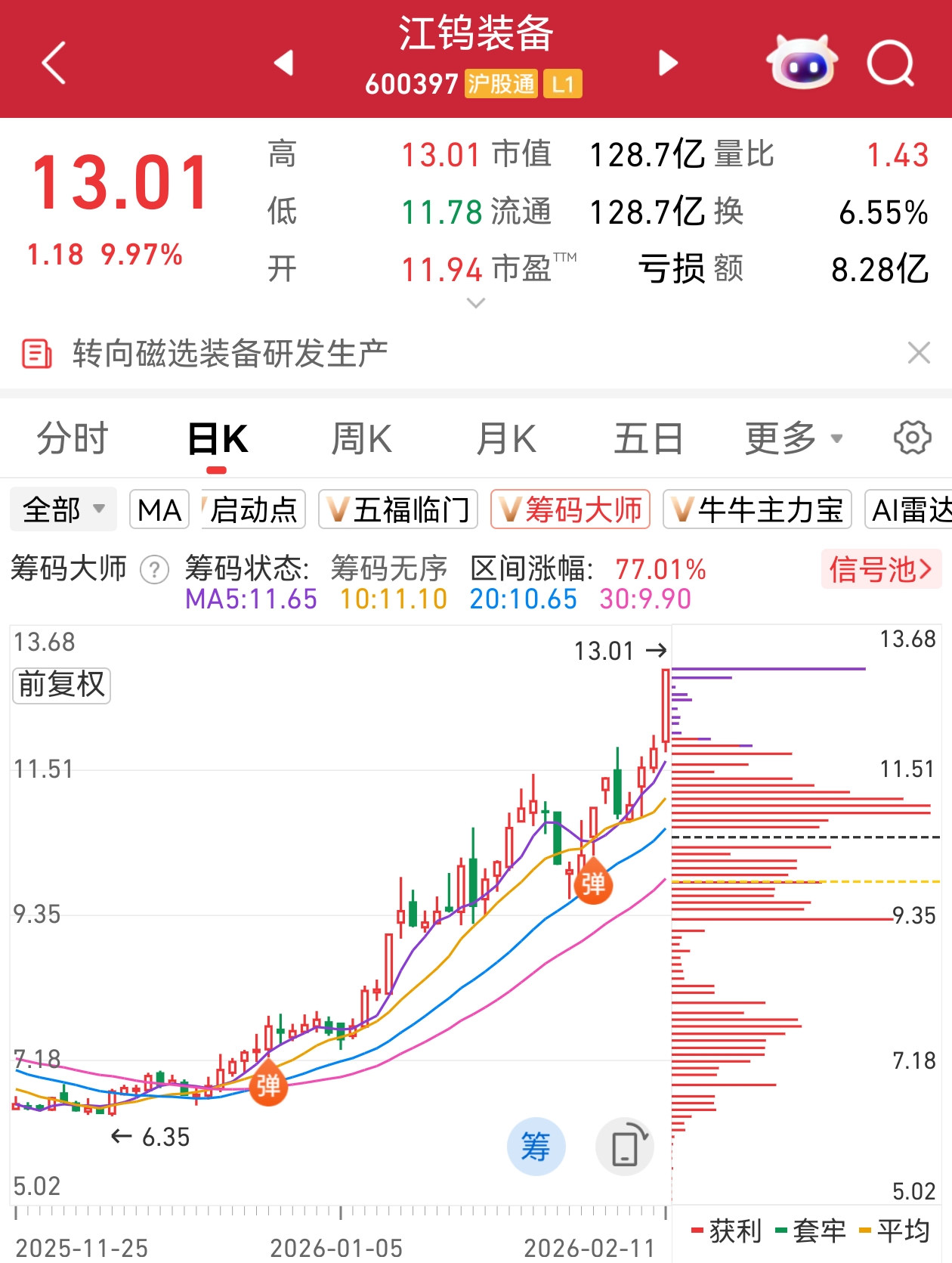Open the robot AI assistant
The image size is (952, 1263).
pyautogui.click(x=802, y=63)
